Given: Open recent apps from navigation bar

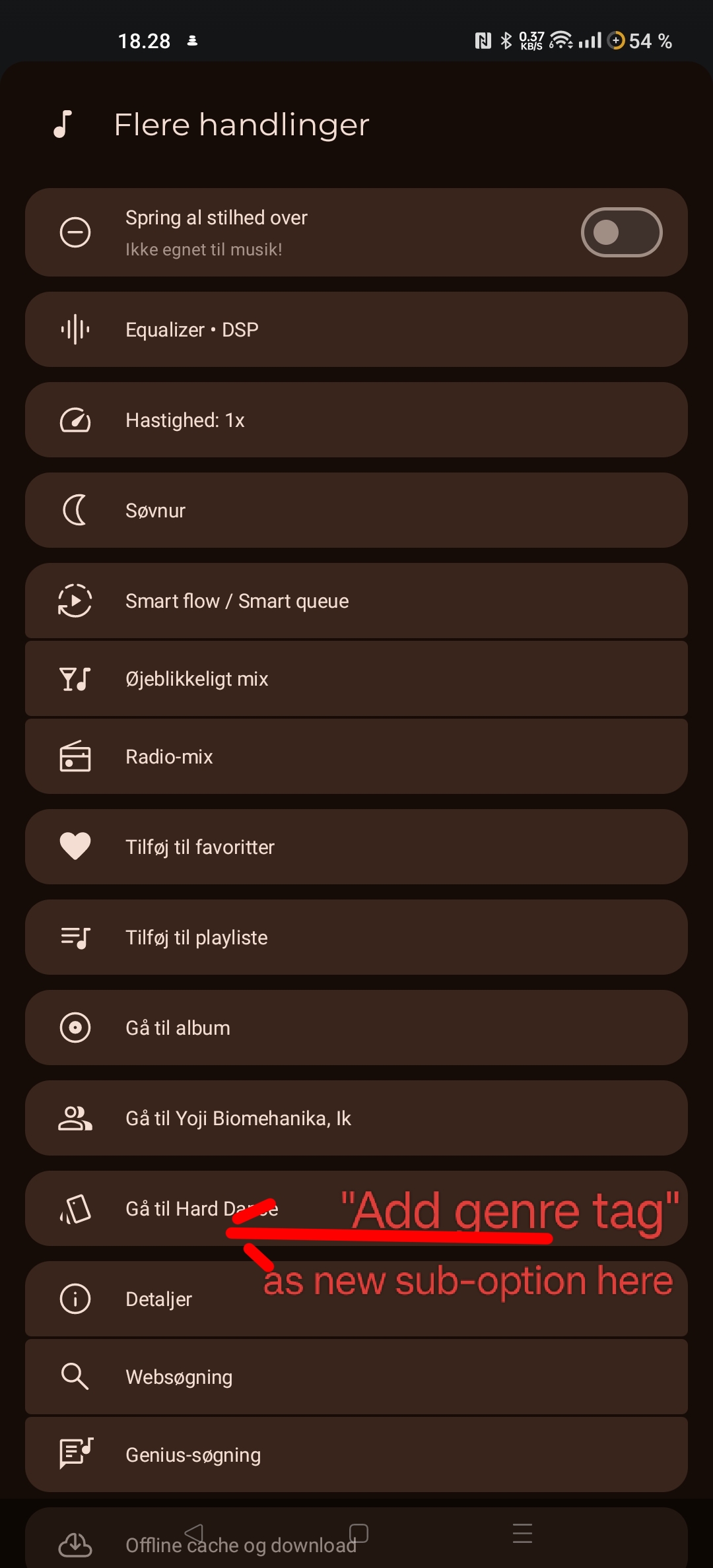Looking at the screenshot, I should [x=522, y=1532].
